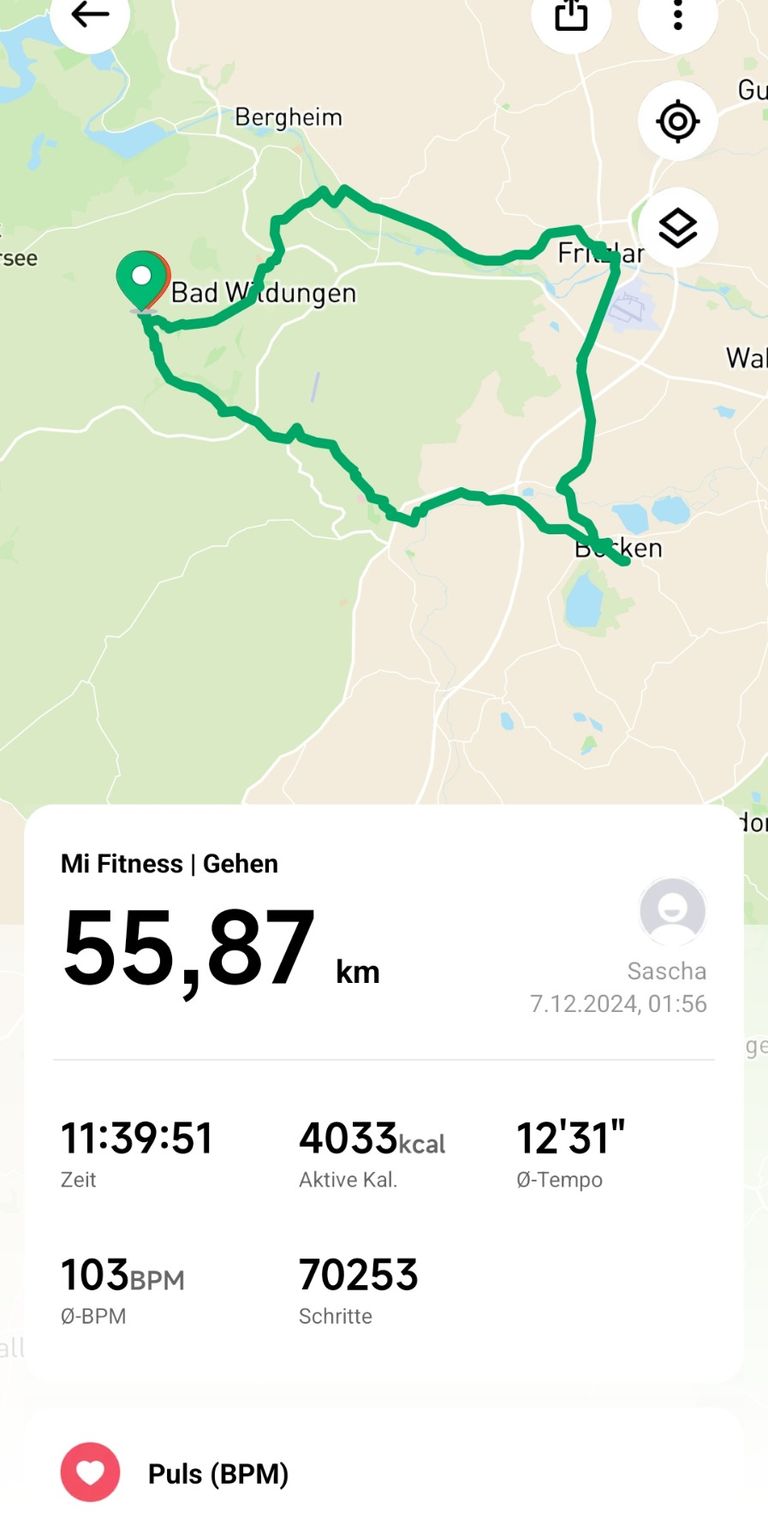Recenter the map on the route

pos(677,122)
